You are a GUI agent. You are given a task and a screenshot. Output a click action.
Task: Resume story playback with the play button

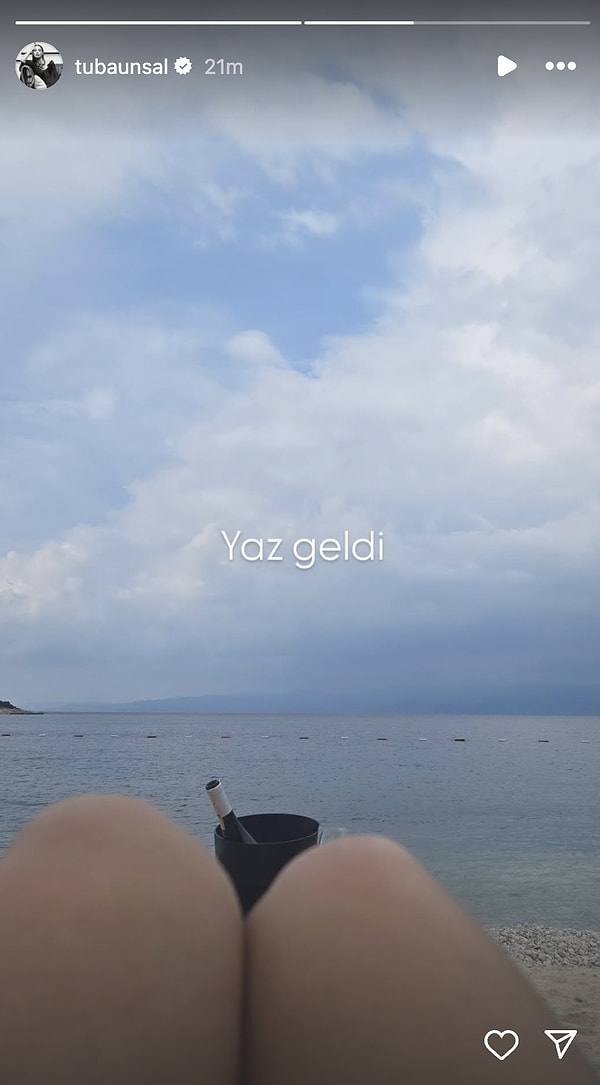[507, 66]
